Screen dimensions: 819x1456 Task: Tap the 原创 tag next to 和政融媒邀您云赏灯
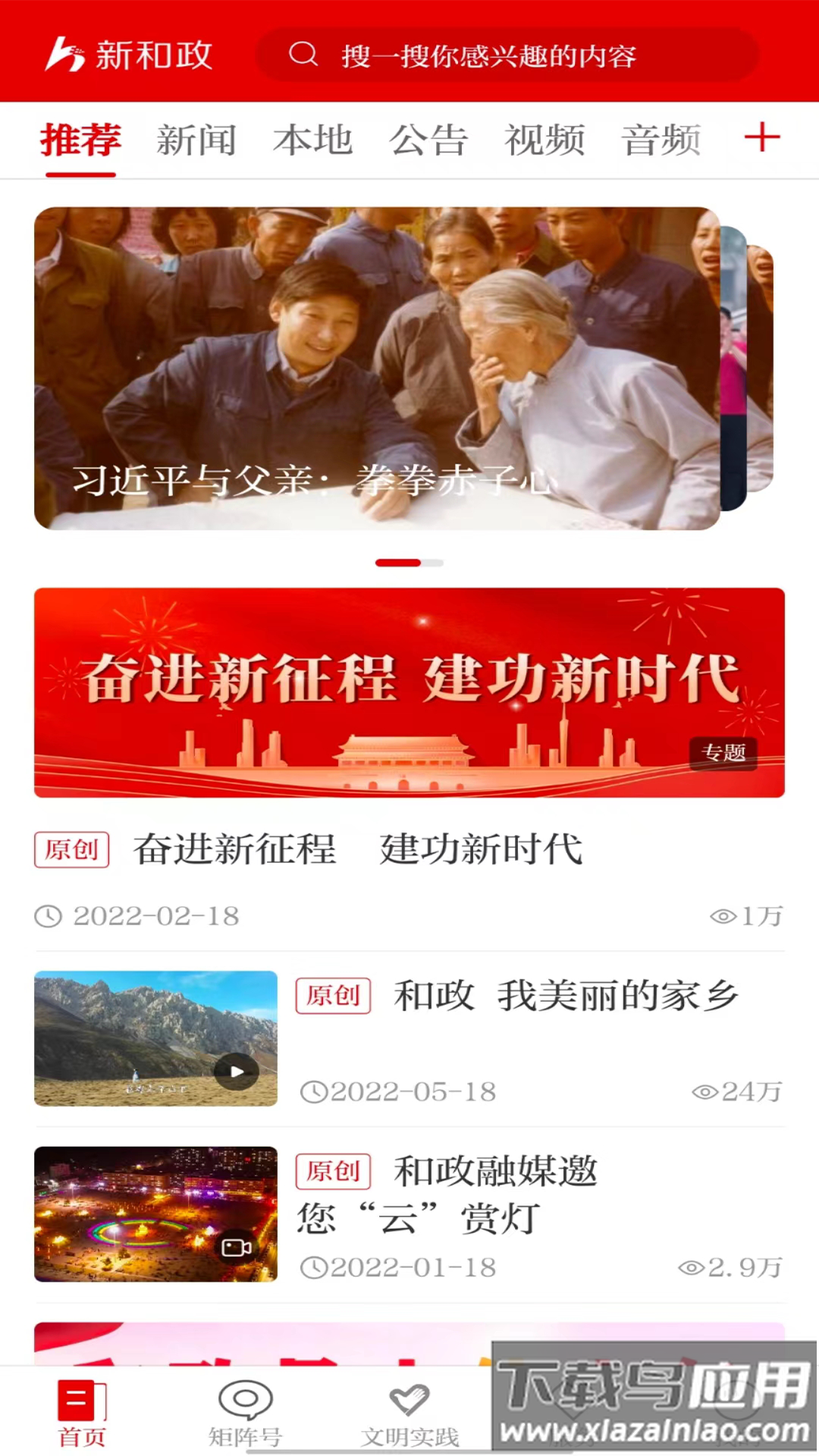click(x=333, y=1172)
